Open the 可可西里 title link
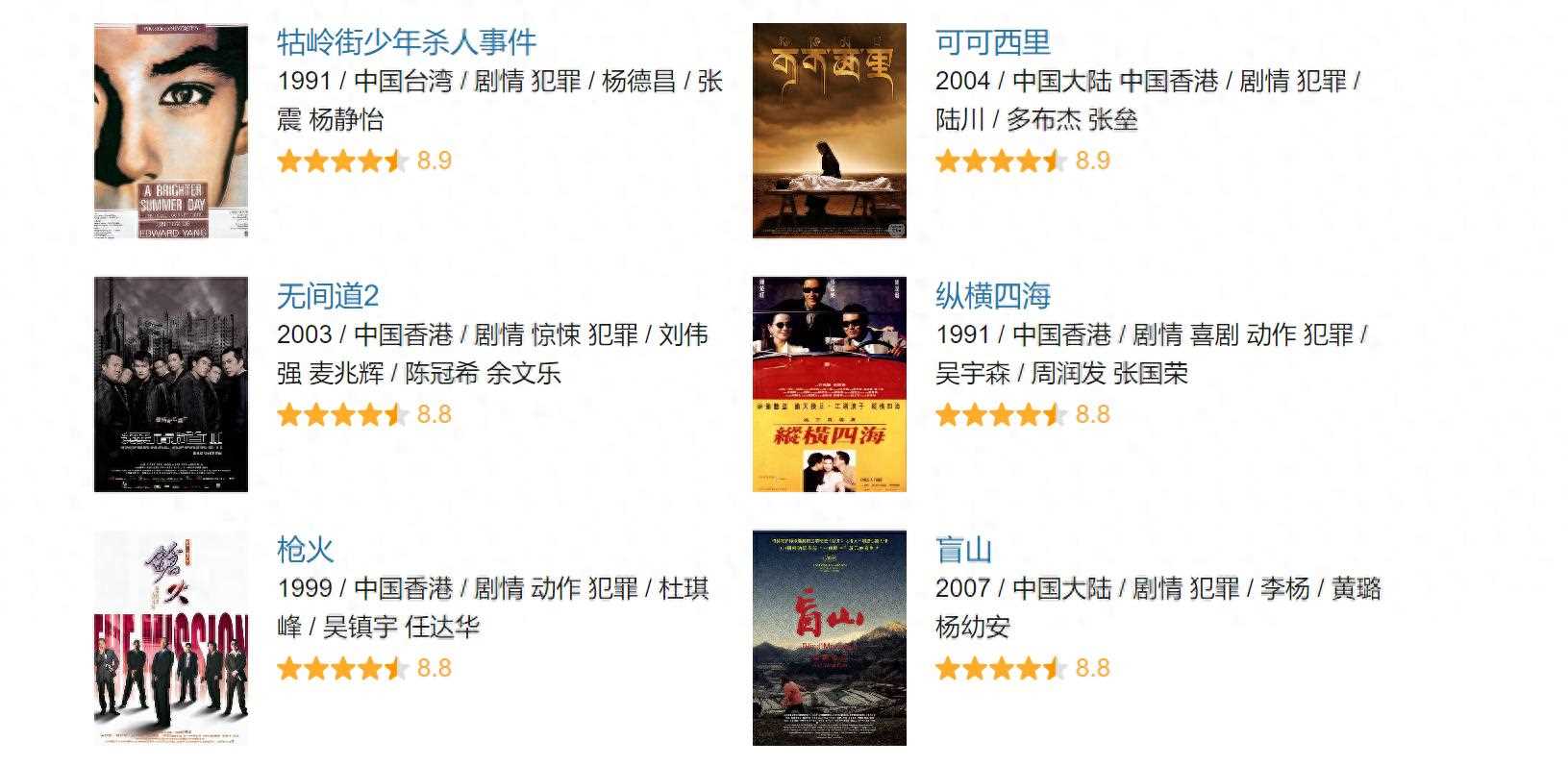 click(992, 42)
